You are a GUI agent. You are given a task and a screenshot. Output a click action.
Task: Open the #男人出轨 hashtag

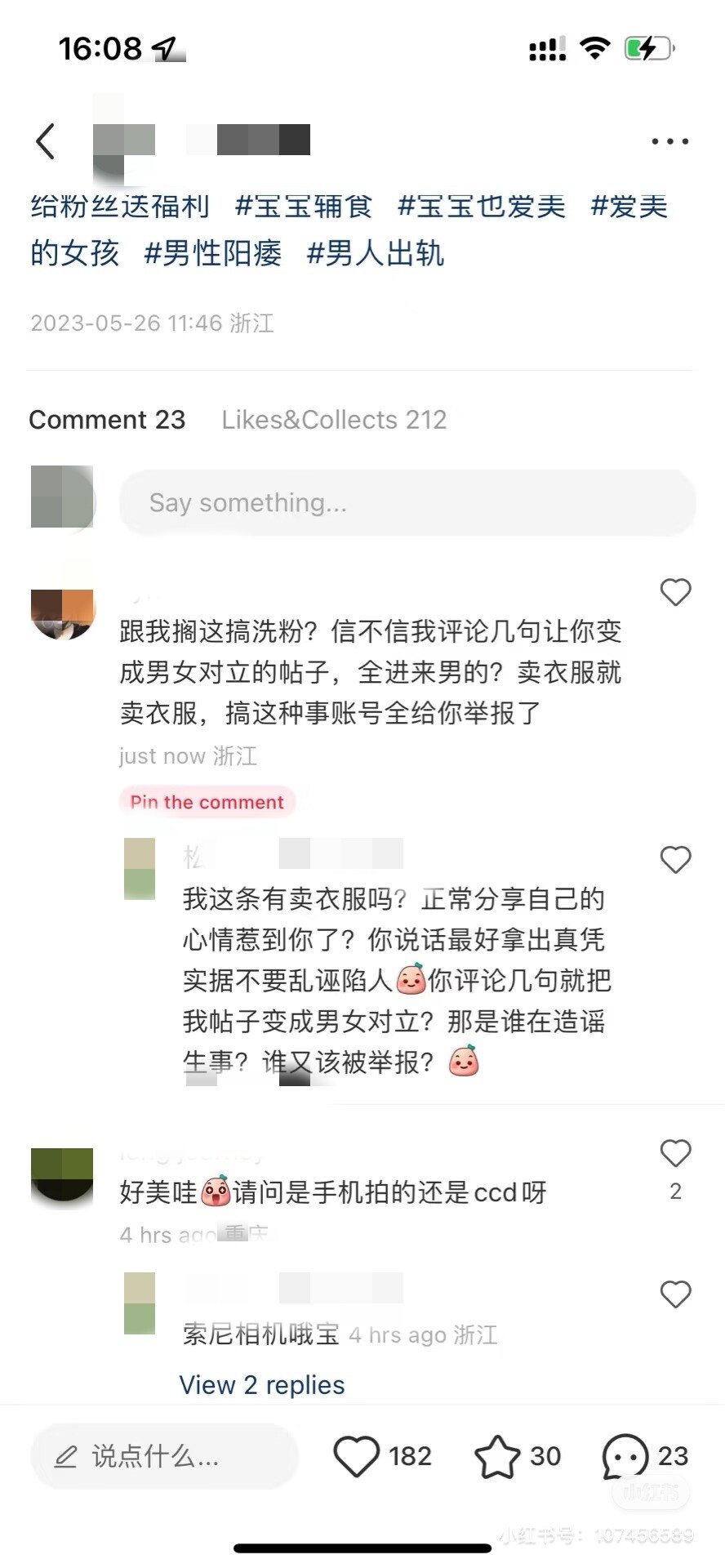point(376,253)
